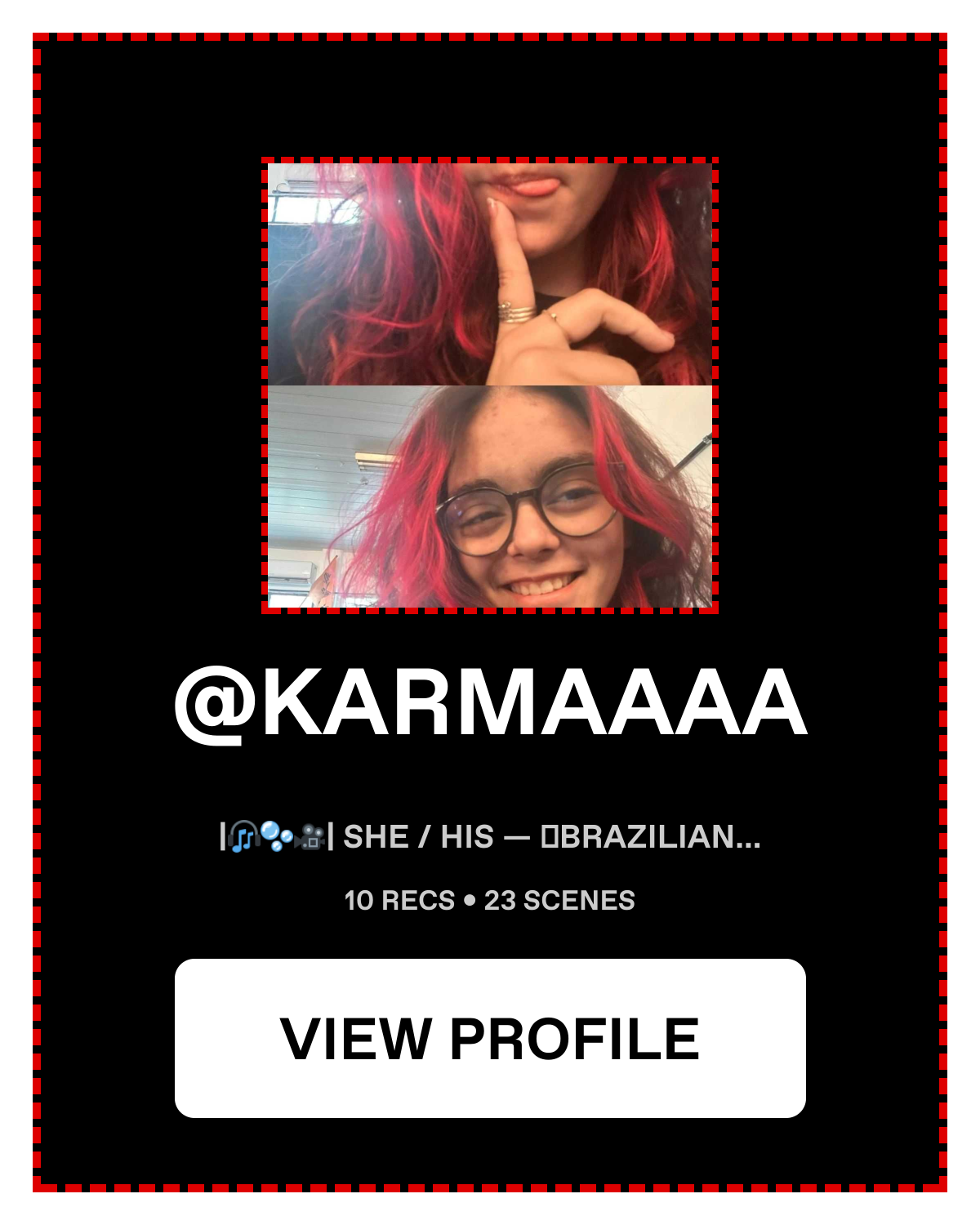Screen dimensions: 980x1225
Task: Tap the View Profile button
Action: 490,1038
